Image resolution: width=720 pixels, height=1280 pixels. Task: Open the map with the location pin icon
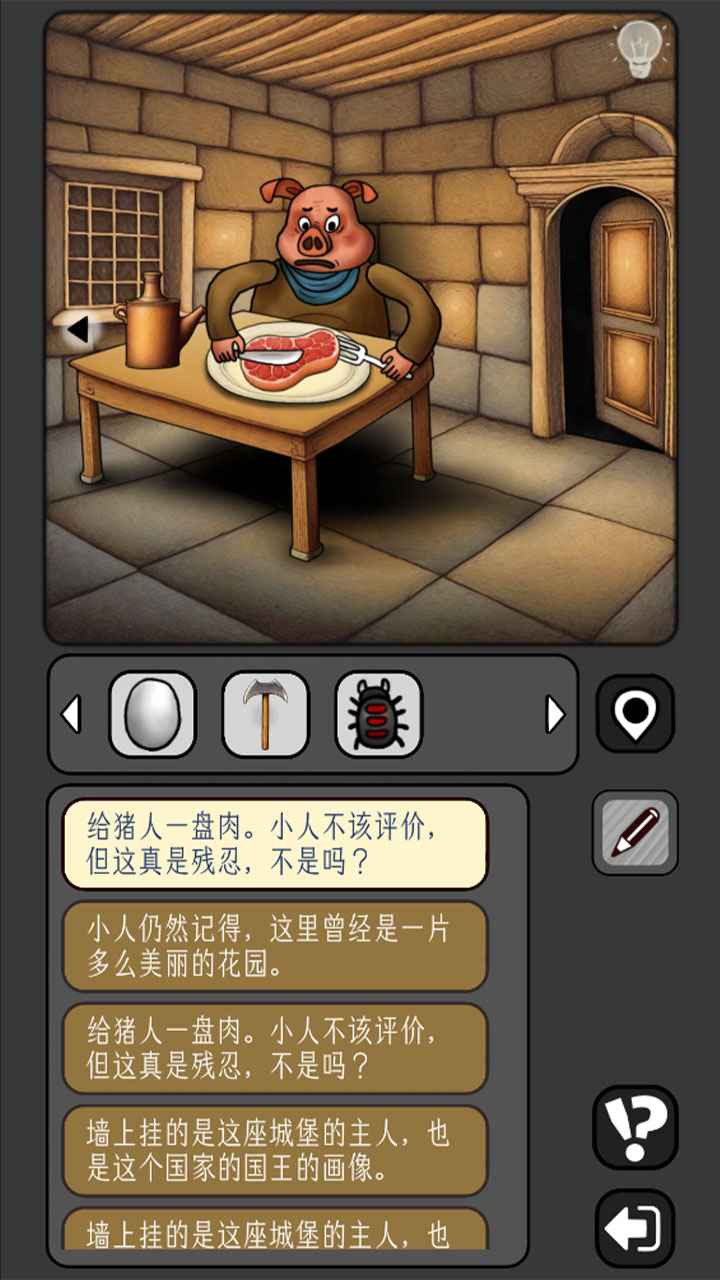pos(635,713)
